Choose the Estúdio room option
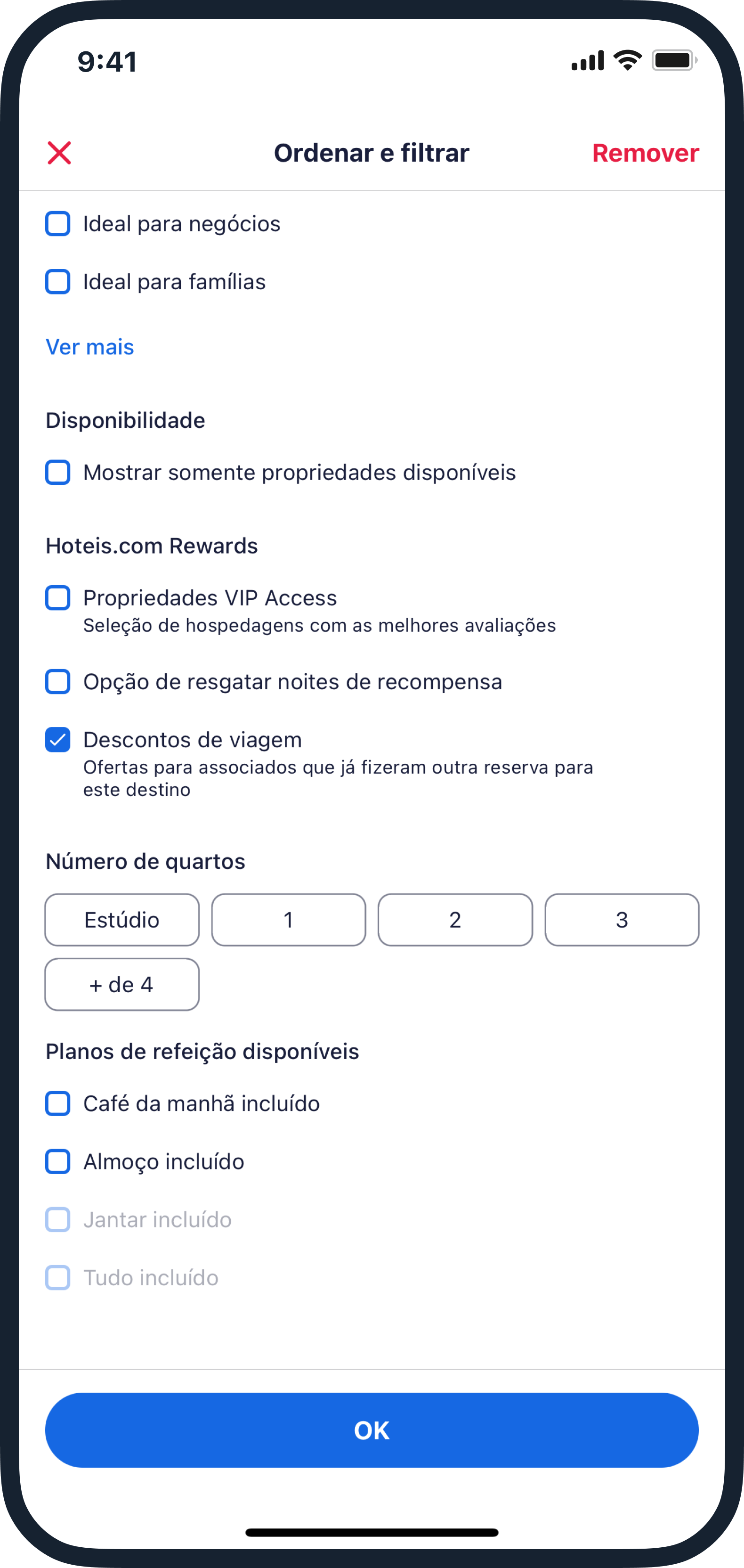 [x=121, y=920]
